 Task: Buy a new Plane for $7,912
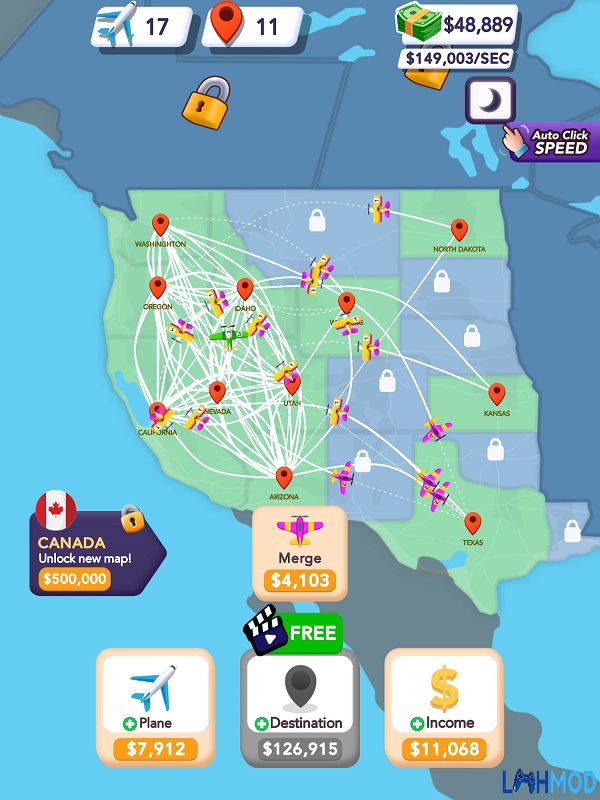pyautogui.click(x=155, y=707)
